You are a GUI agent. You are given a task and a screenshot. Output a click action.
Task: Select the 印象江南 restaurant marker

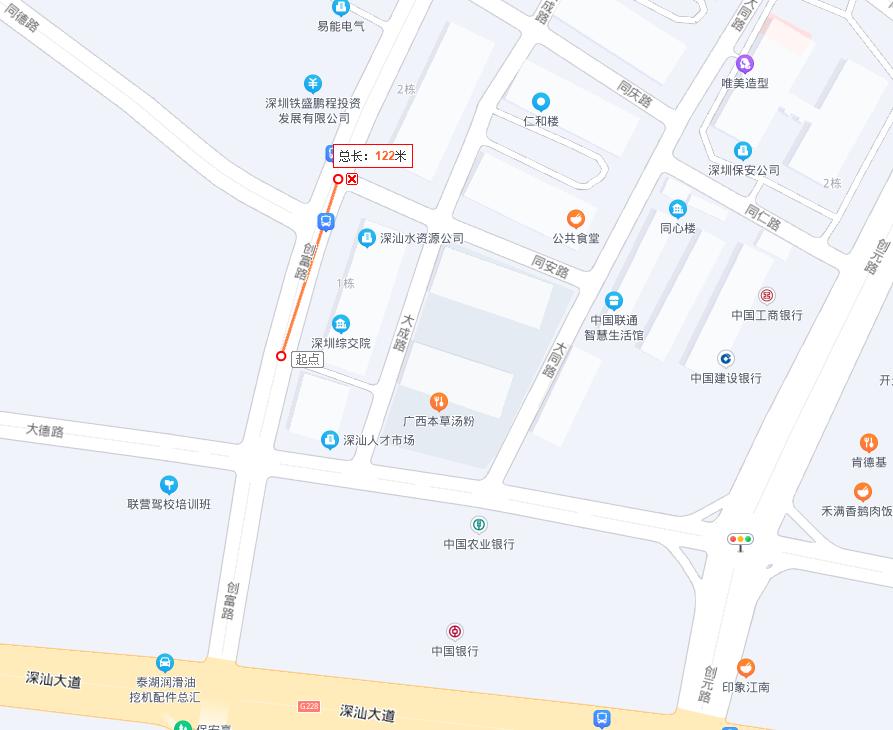pyautogui.click(x=745, y=668)
